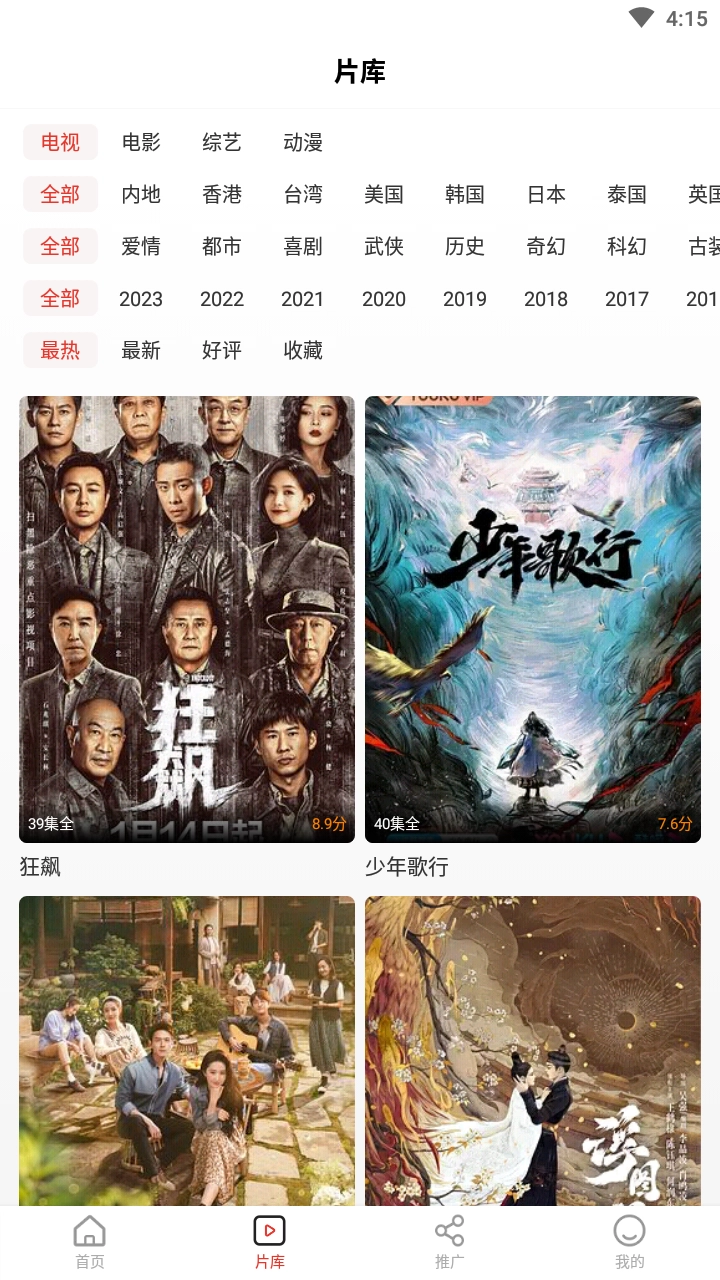The image size is (720, 1280).
Task: Select the 武侠 genre filter
Action: (384, 246)
